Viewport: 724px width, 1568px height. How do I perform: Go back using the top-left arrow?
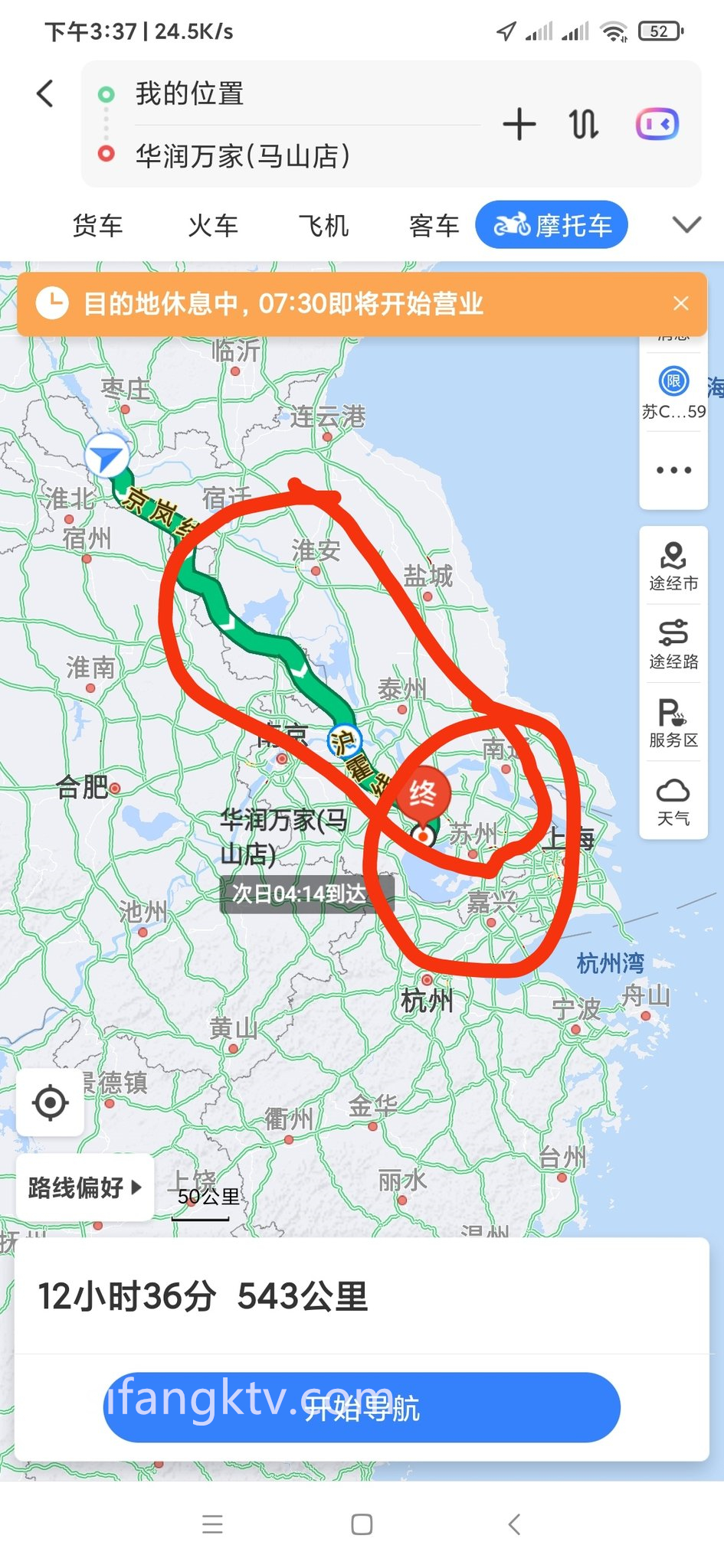point(45,93)
